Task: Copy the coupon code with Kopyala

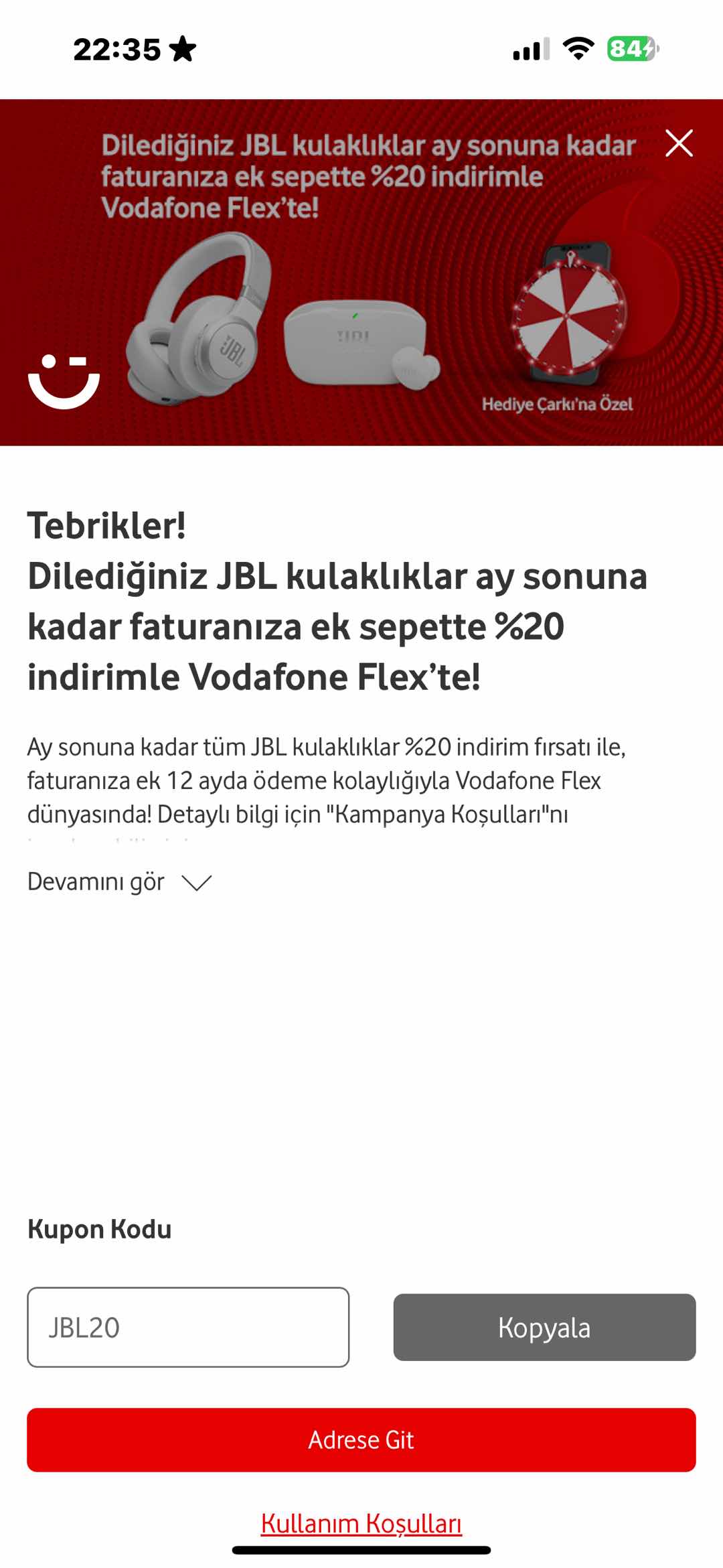Action: (x=544, y=1327)
